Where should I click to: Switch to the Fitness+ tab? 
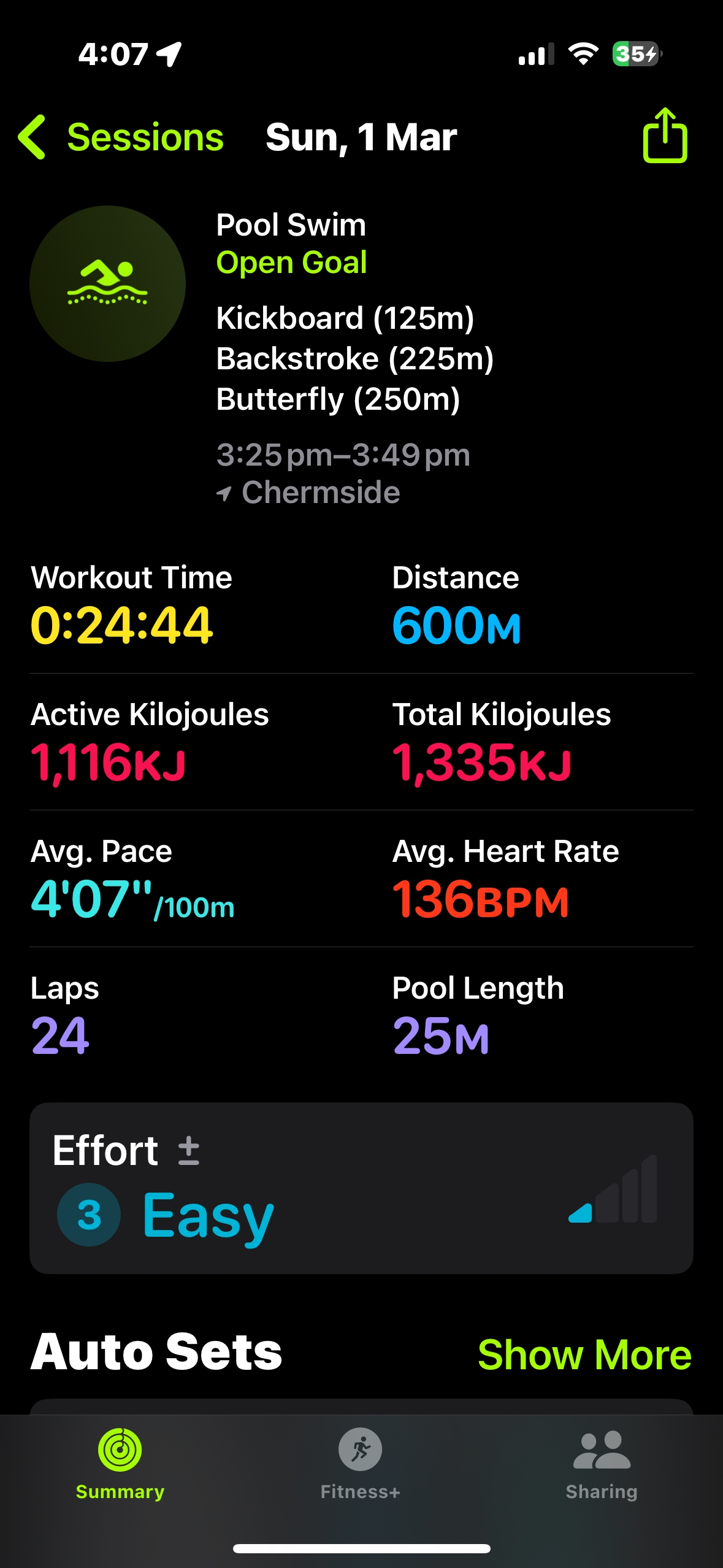361,1464
